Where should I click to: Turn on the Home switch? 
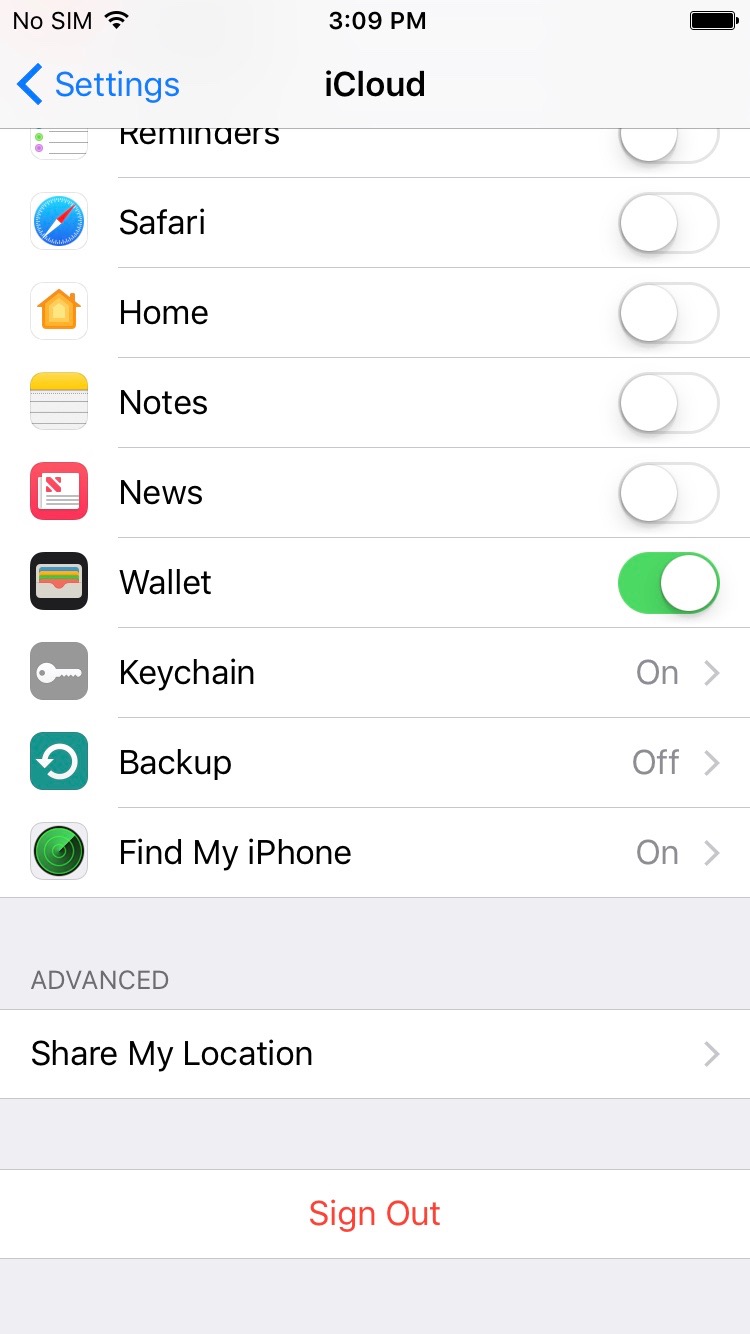click(x=668, y=312)
